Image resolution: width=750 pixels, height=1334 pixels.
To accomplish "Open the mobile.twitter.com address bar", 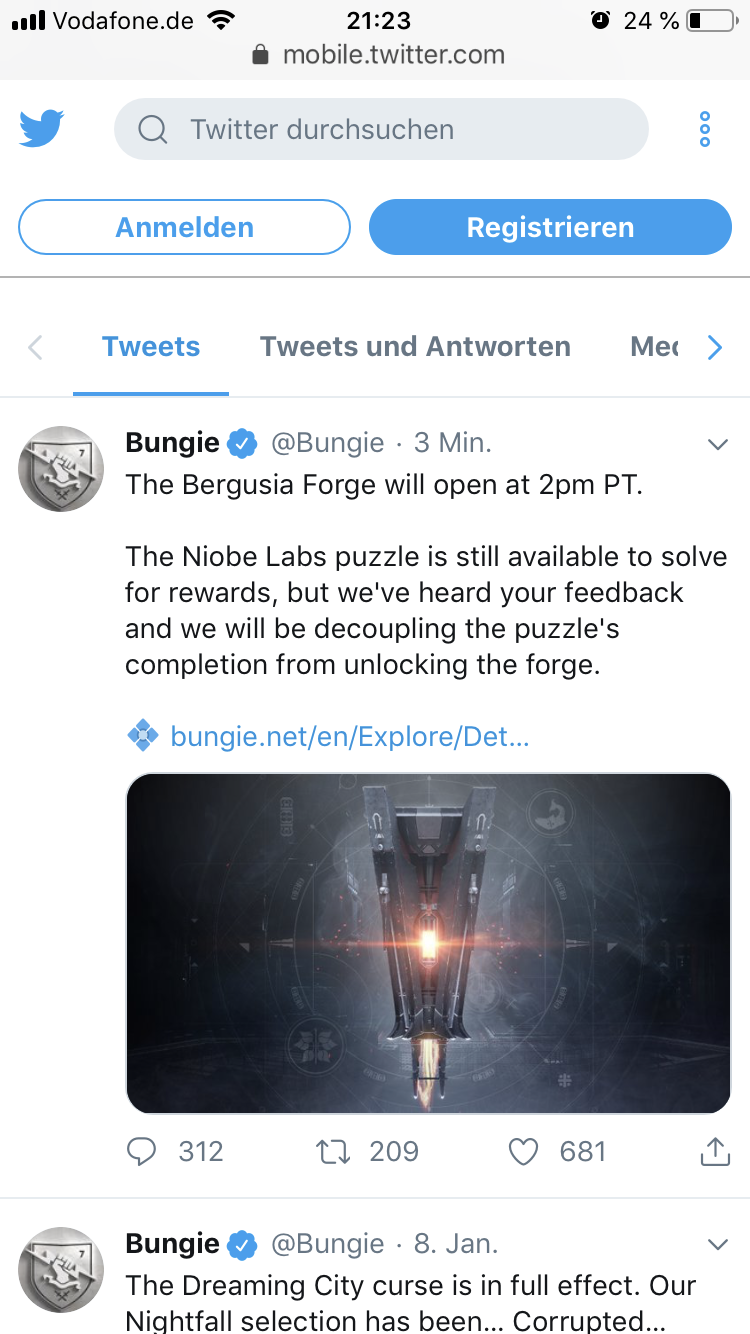I will (x=380, y=54).
